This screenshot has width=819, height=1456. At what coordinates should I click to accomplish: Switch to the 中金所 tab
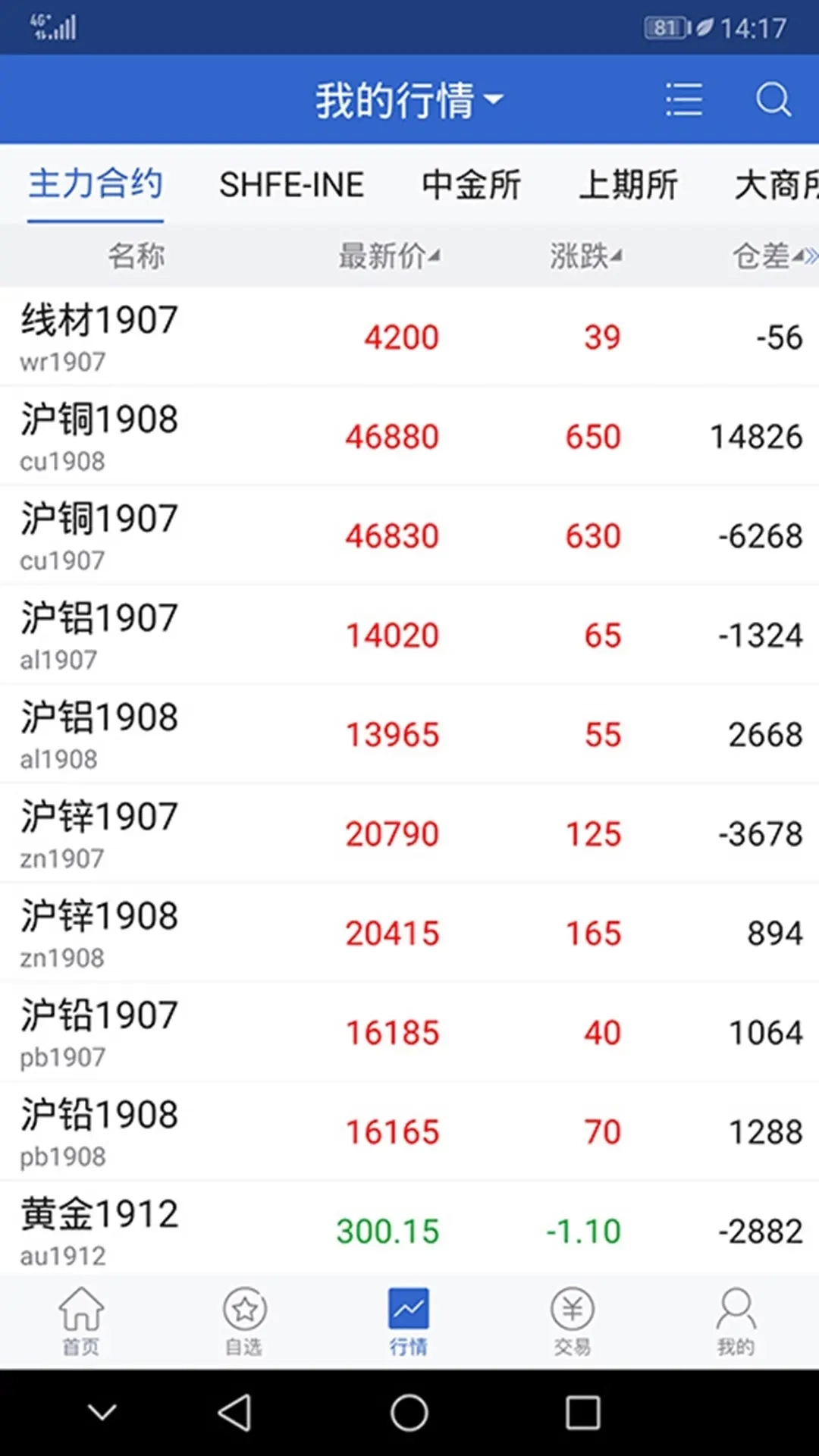tap(471, 185)
